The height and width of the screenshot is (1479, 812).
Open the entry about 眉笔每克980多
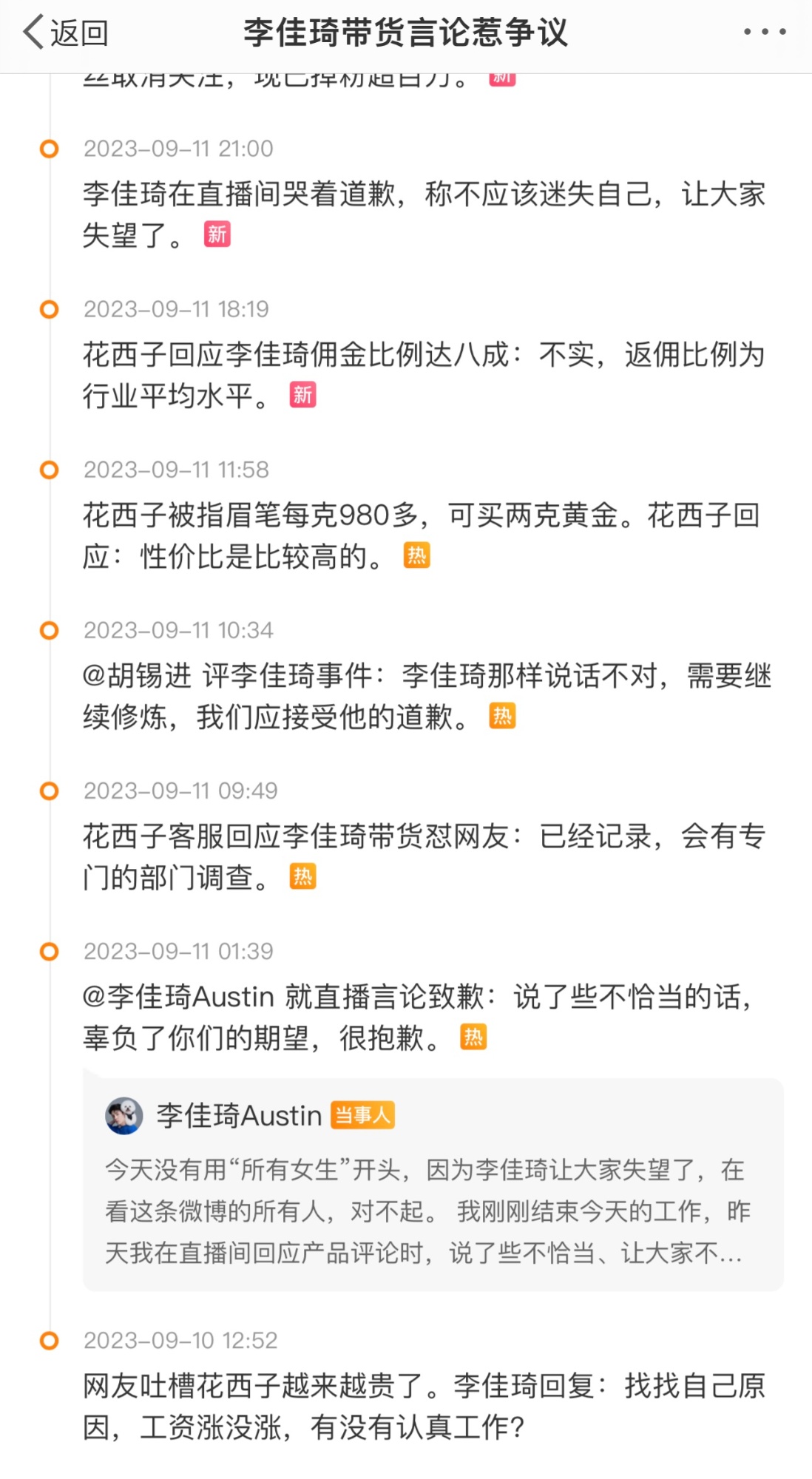[x=422, y=535]
